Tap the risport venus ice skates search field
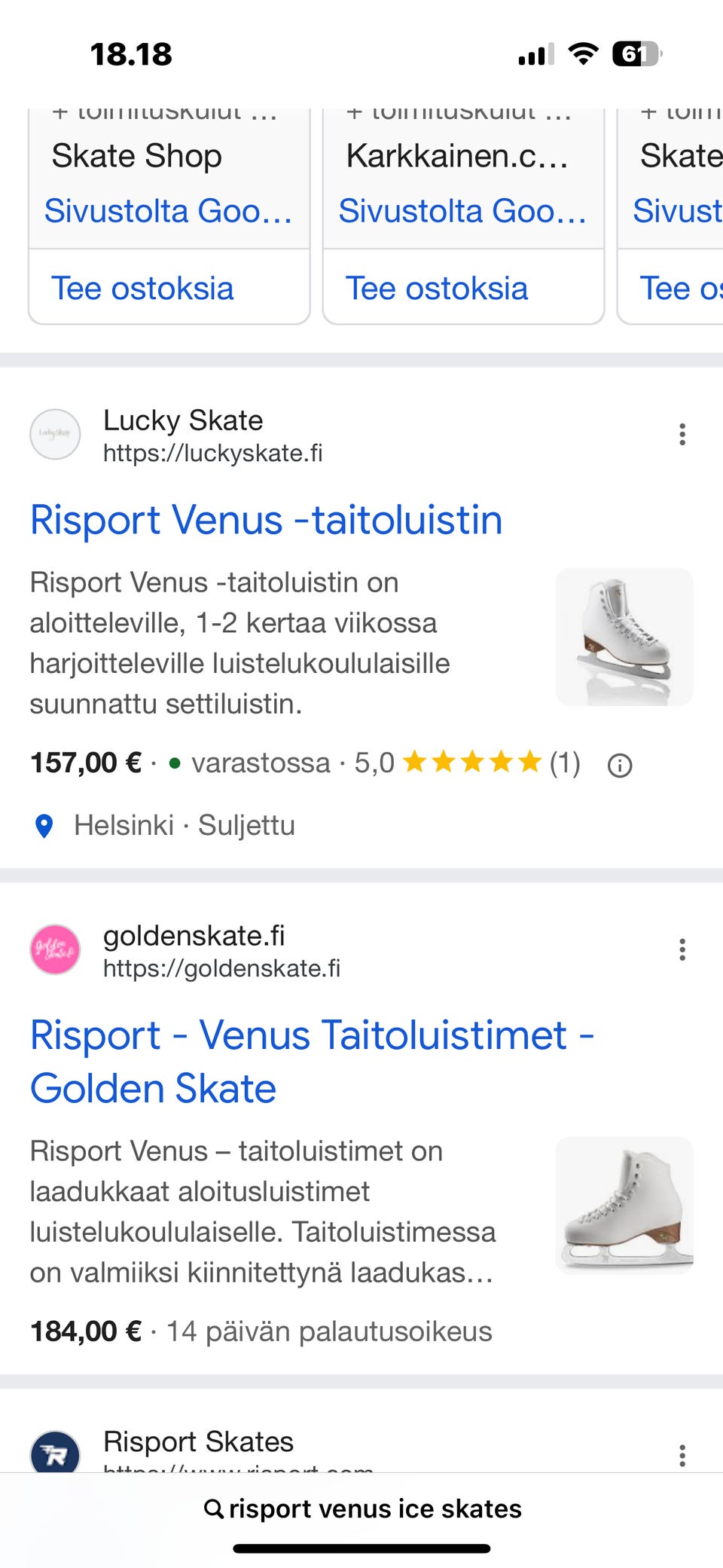723x1568 pixels. pyautogui.click(x=374, y=1508)
